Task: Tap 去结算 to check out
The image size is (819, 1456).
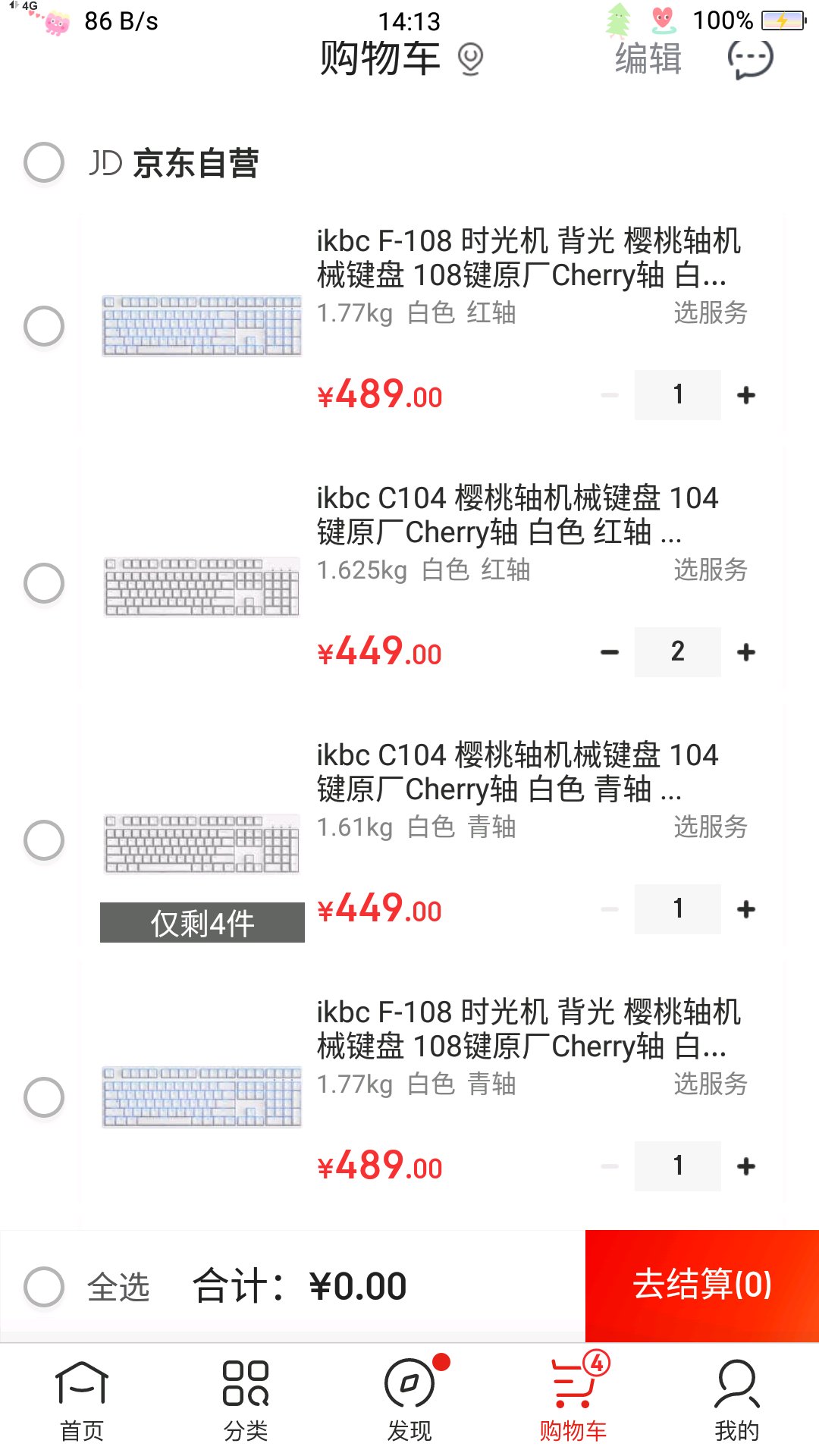Action: [702, 1285]
